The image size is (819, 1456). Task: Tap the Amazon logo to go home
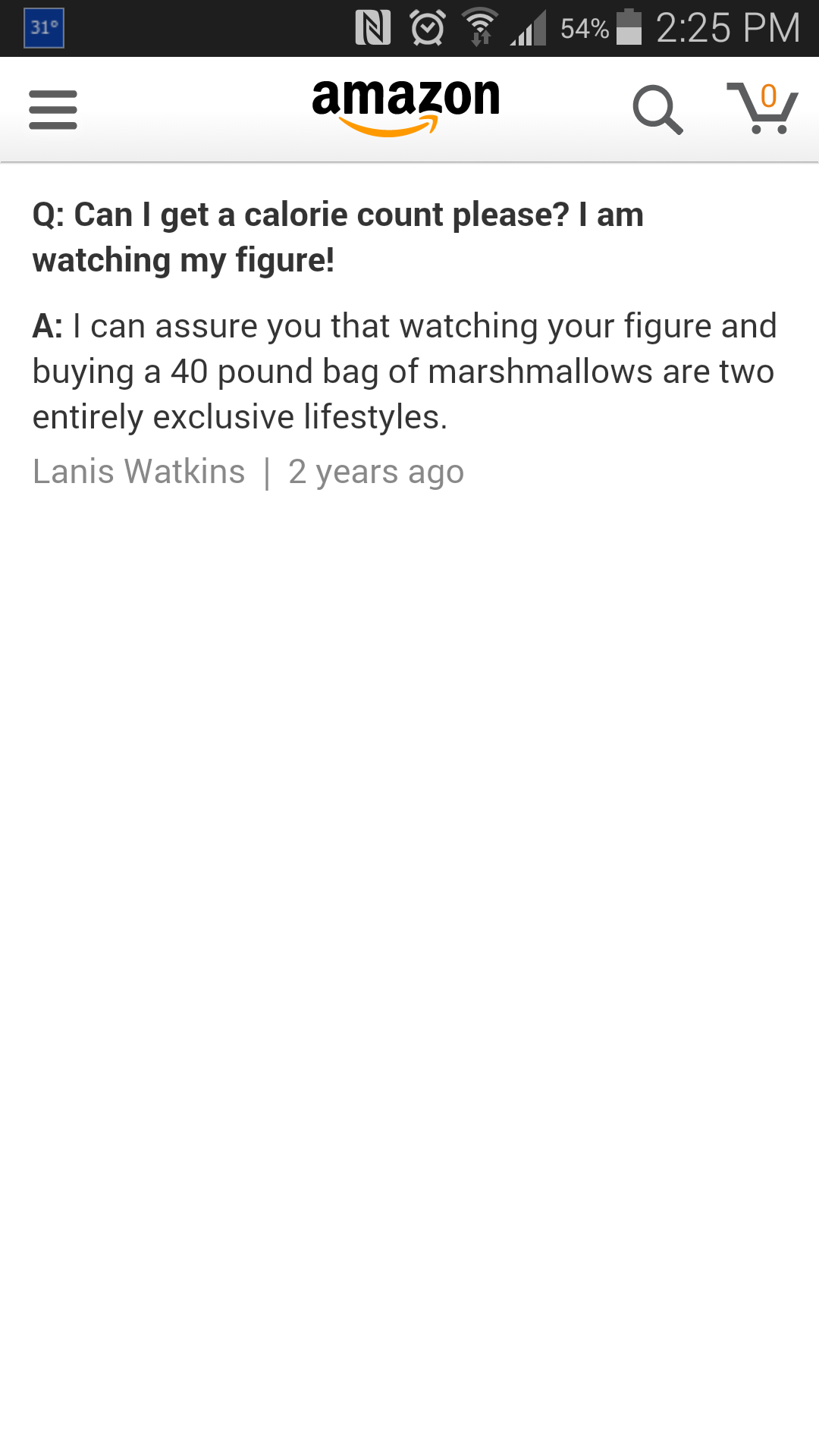pos(406,108)
